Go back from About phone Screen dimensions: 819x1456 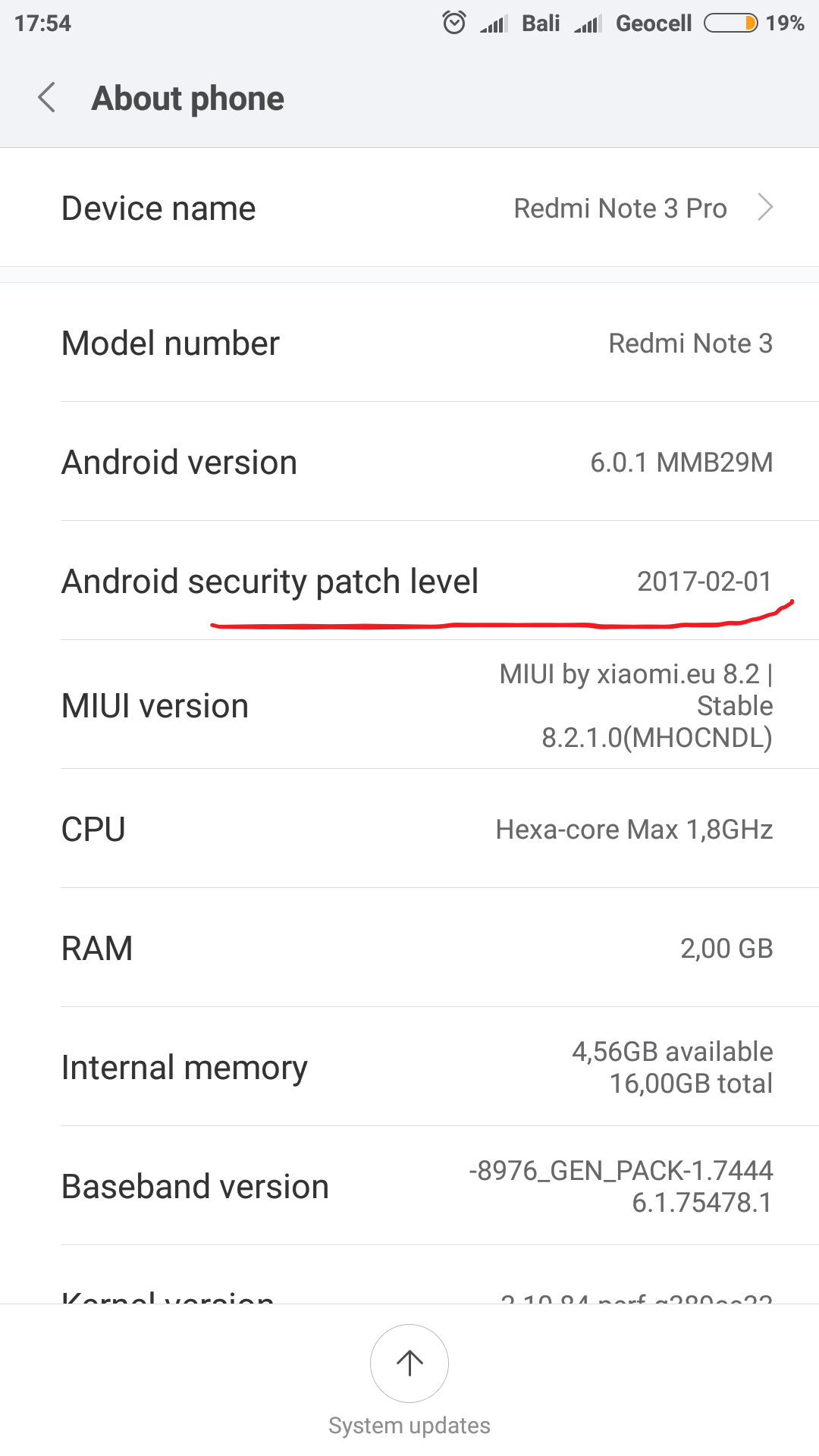click(x=47, y=98)
